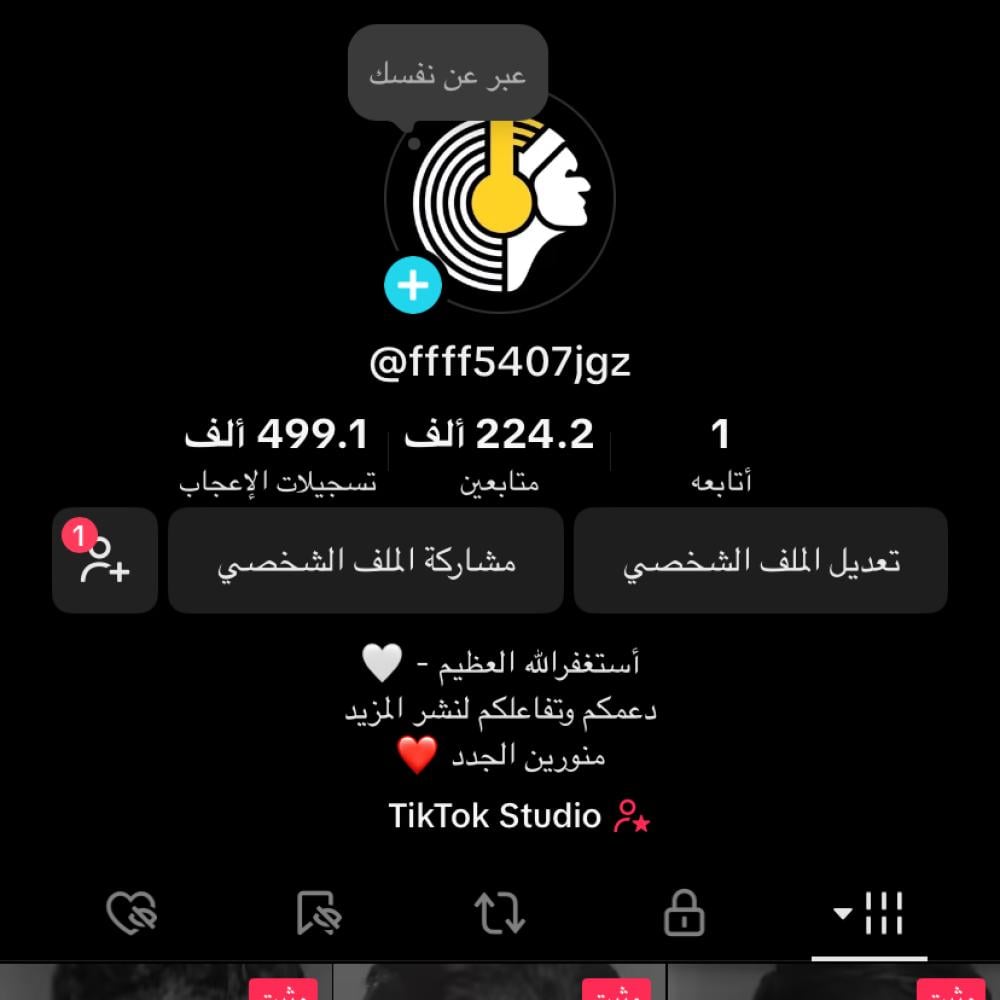Image resolution: width=1000 pixels, height=1000 pixels.
Task: View the following list under "أتابعه"
Action: [720, 453]
